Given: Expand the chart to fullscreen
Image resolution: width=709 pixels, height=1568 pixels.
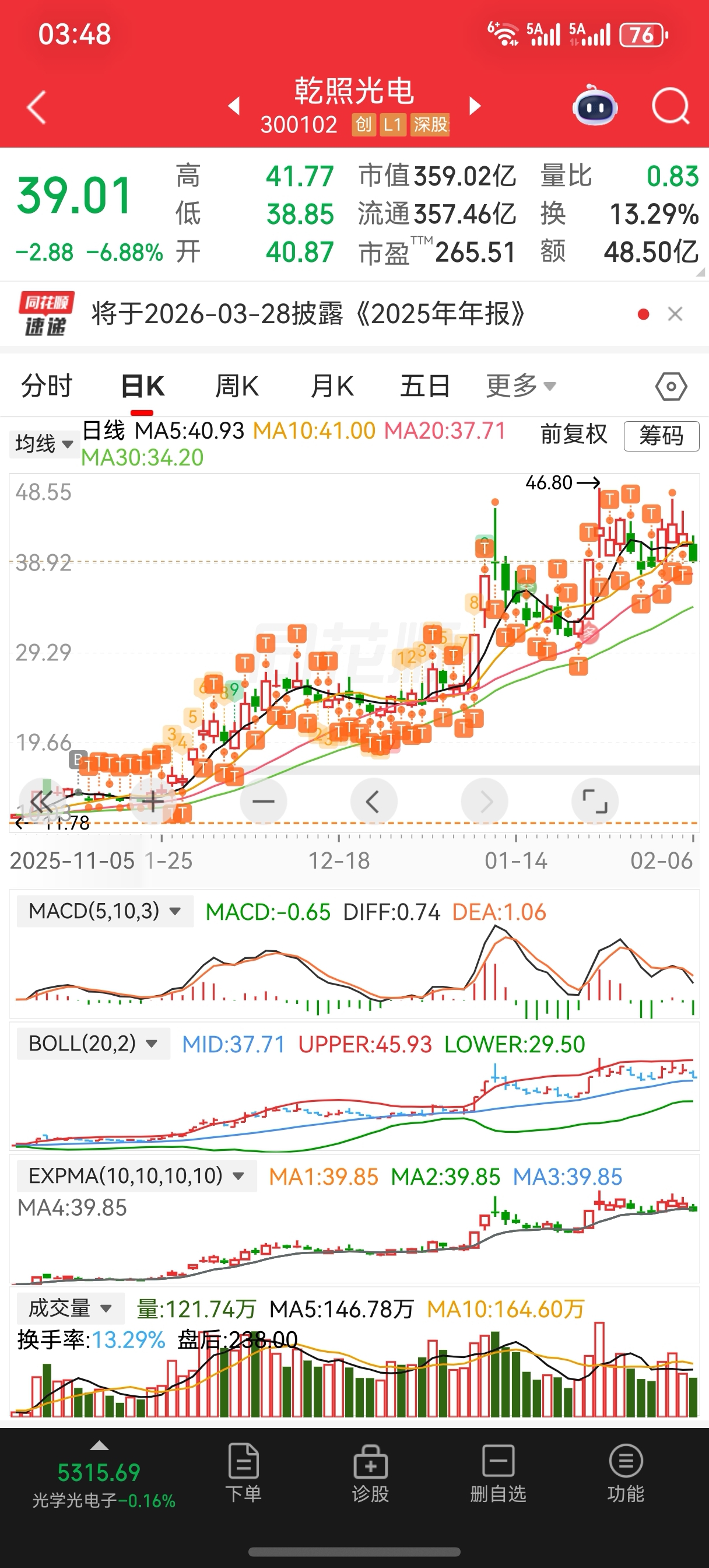Looking at the screenshot, I should 595,801.
